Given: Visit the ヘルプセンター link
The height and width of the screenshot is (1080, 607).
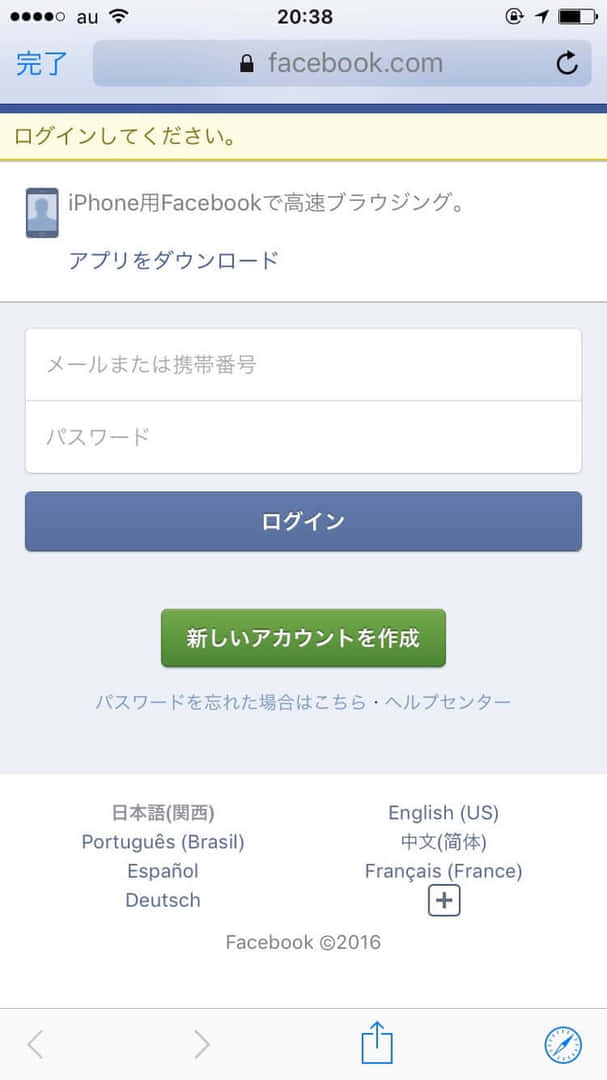Looking at the screenshot, I should click(x=448, y=703).
